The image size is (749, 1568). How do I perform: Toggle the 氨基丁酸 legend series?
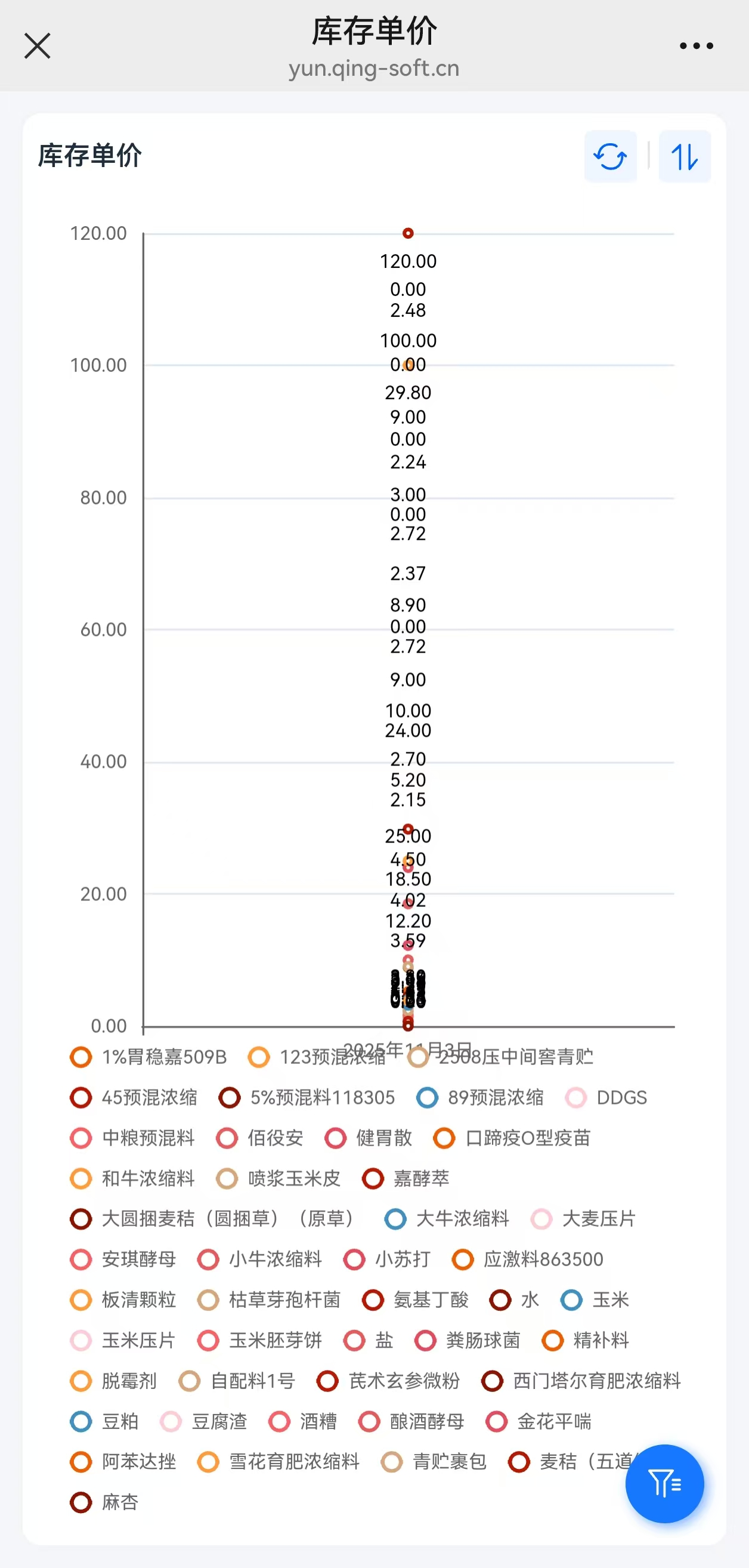416,1300
